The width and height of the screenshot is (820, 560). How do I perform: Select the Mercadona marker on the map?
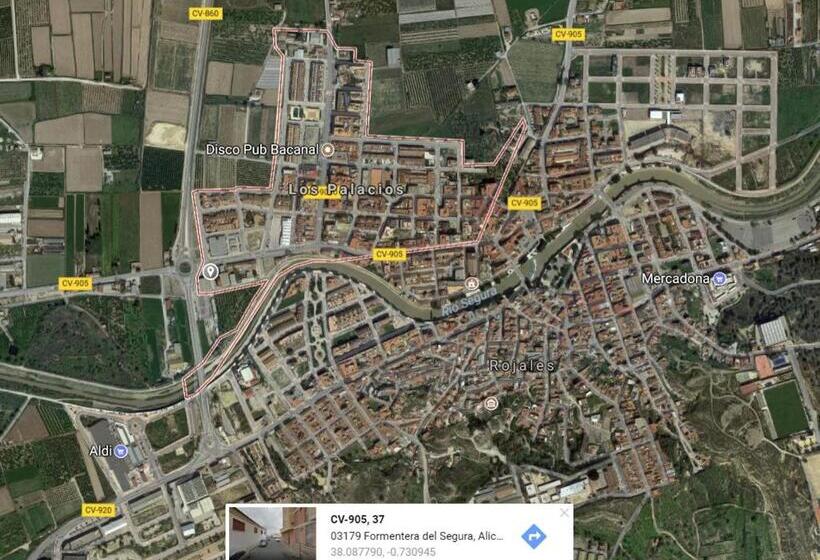[719, 278]
